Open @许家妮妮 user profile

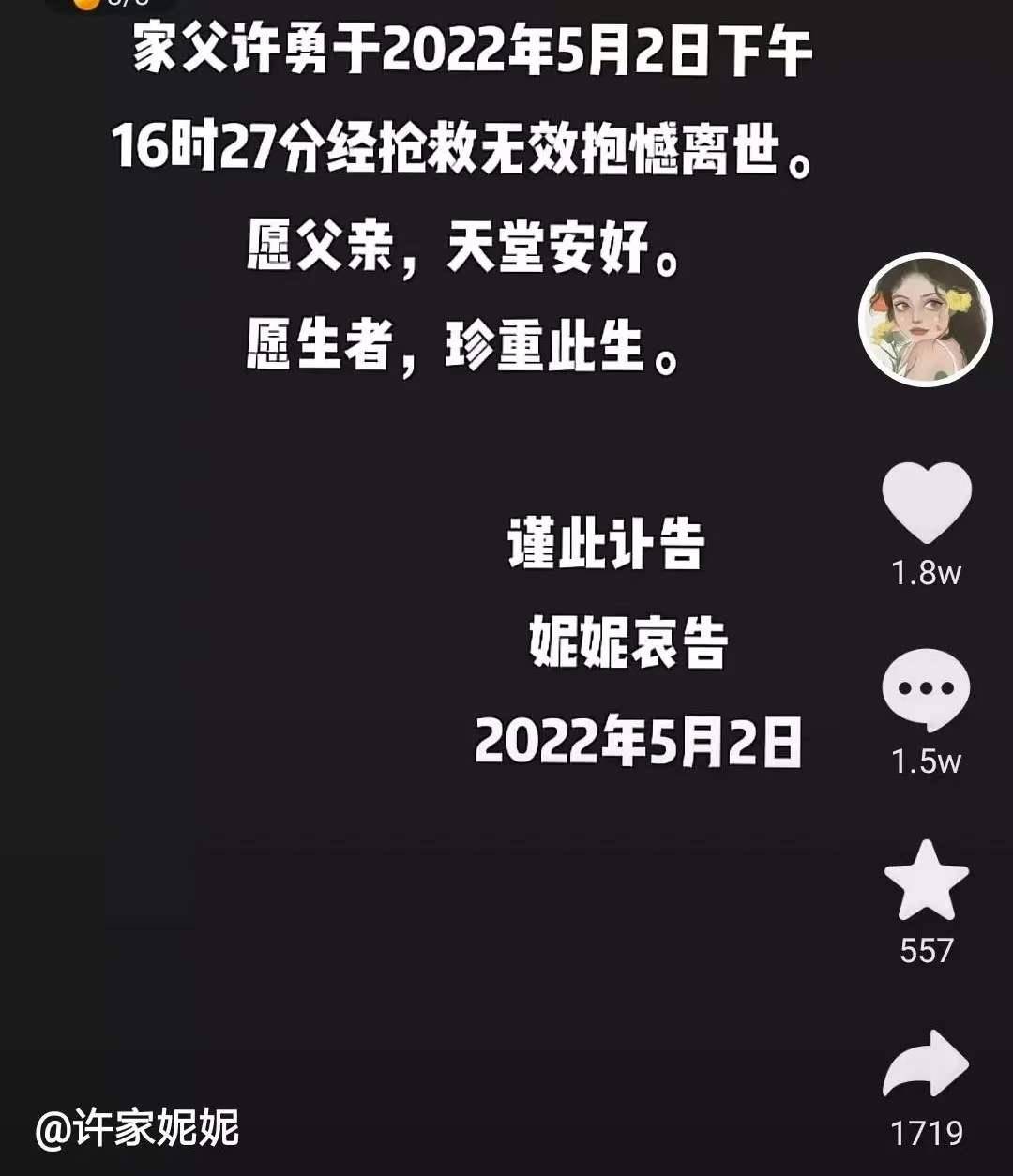(x=137, y=1128)
